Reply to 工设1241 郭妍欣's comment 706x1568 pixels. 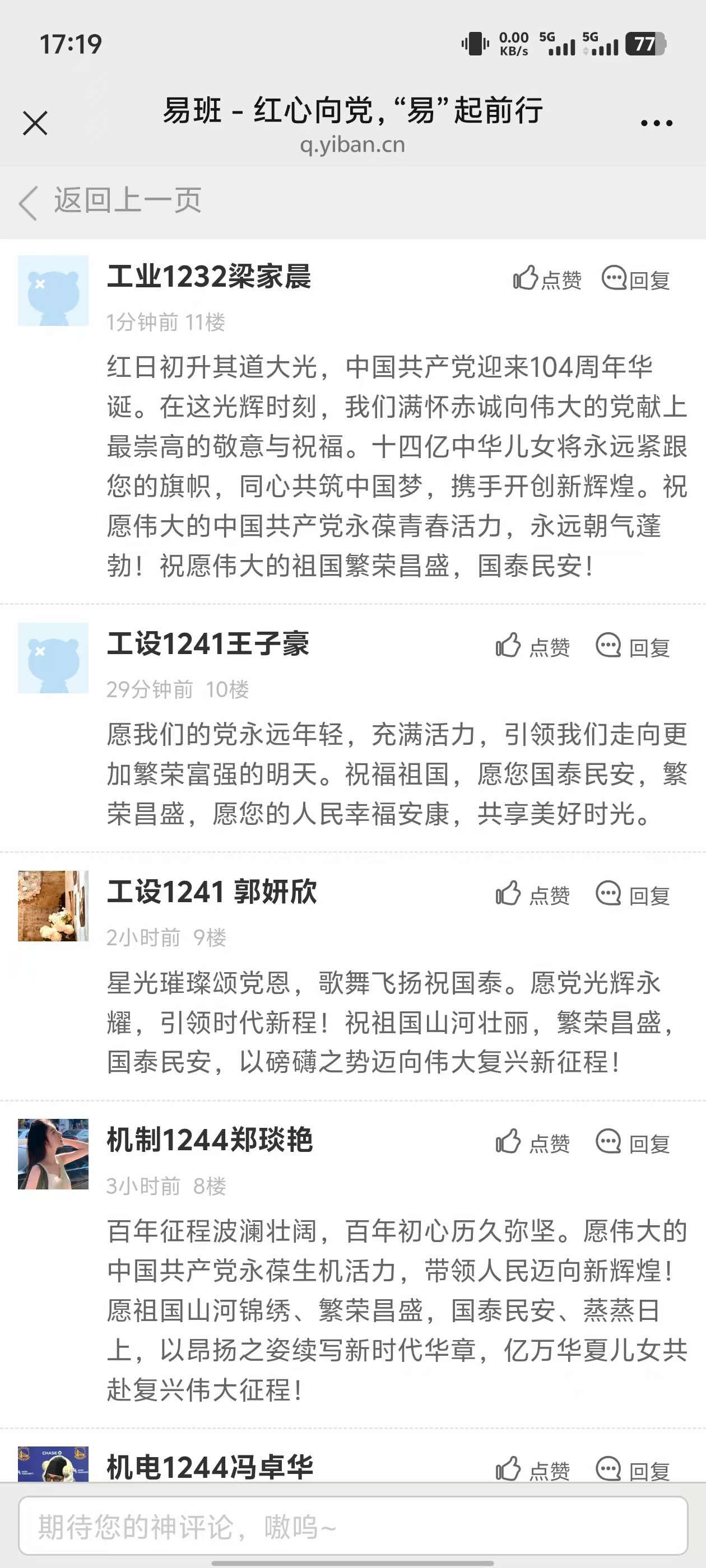[x=633, y=895]
